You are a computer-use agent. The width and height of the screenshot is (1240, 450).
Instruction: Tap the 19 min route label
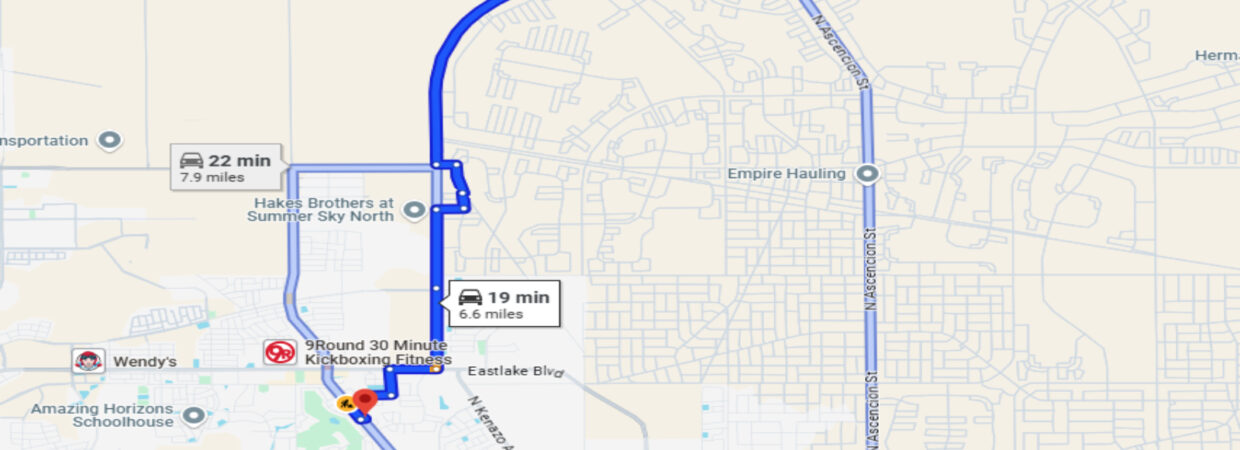pos(505,304)
